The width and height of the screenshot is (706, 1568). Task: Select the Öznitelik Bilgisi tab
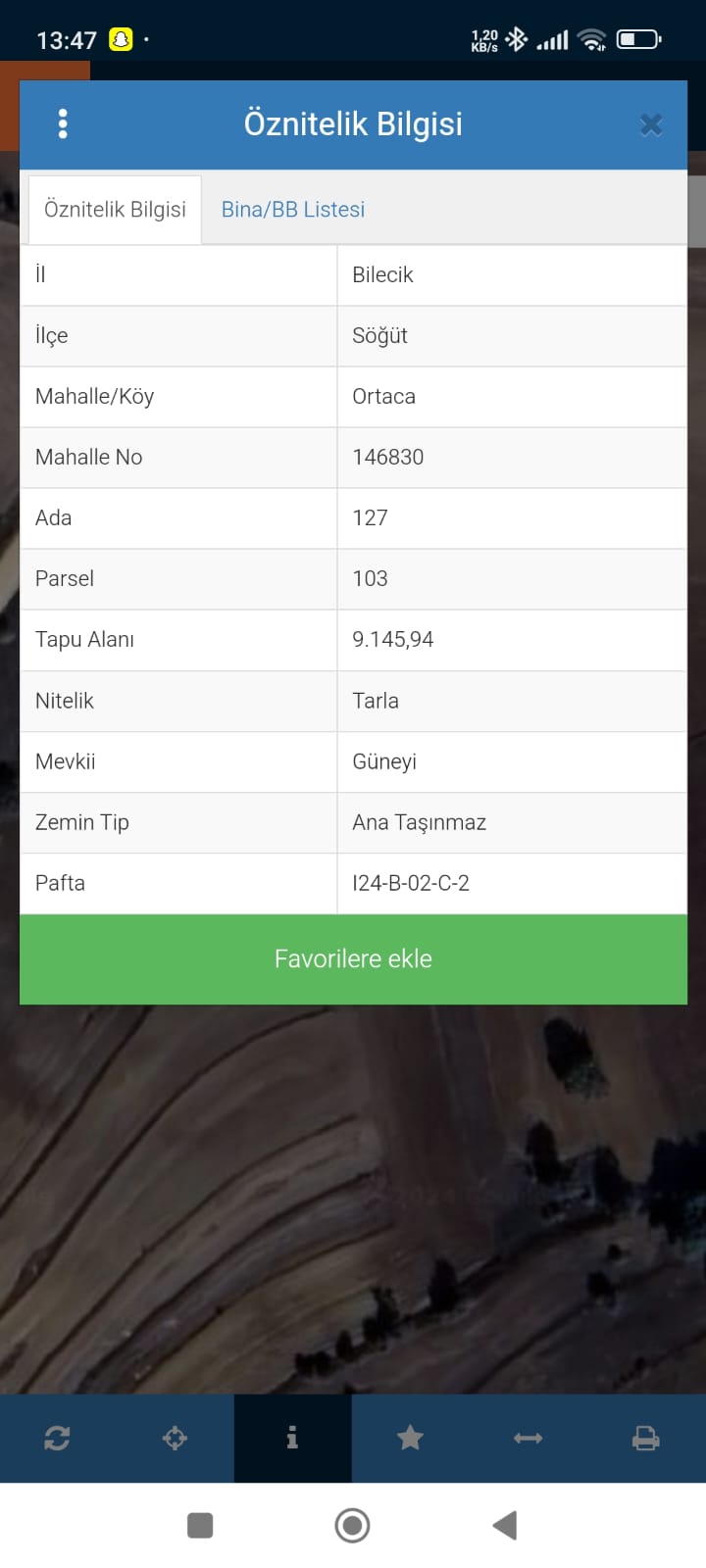point(115,210)
